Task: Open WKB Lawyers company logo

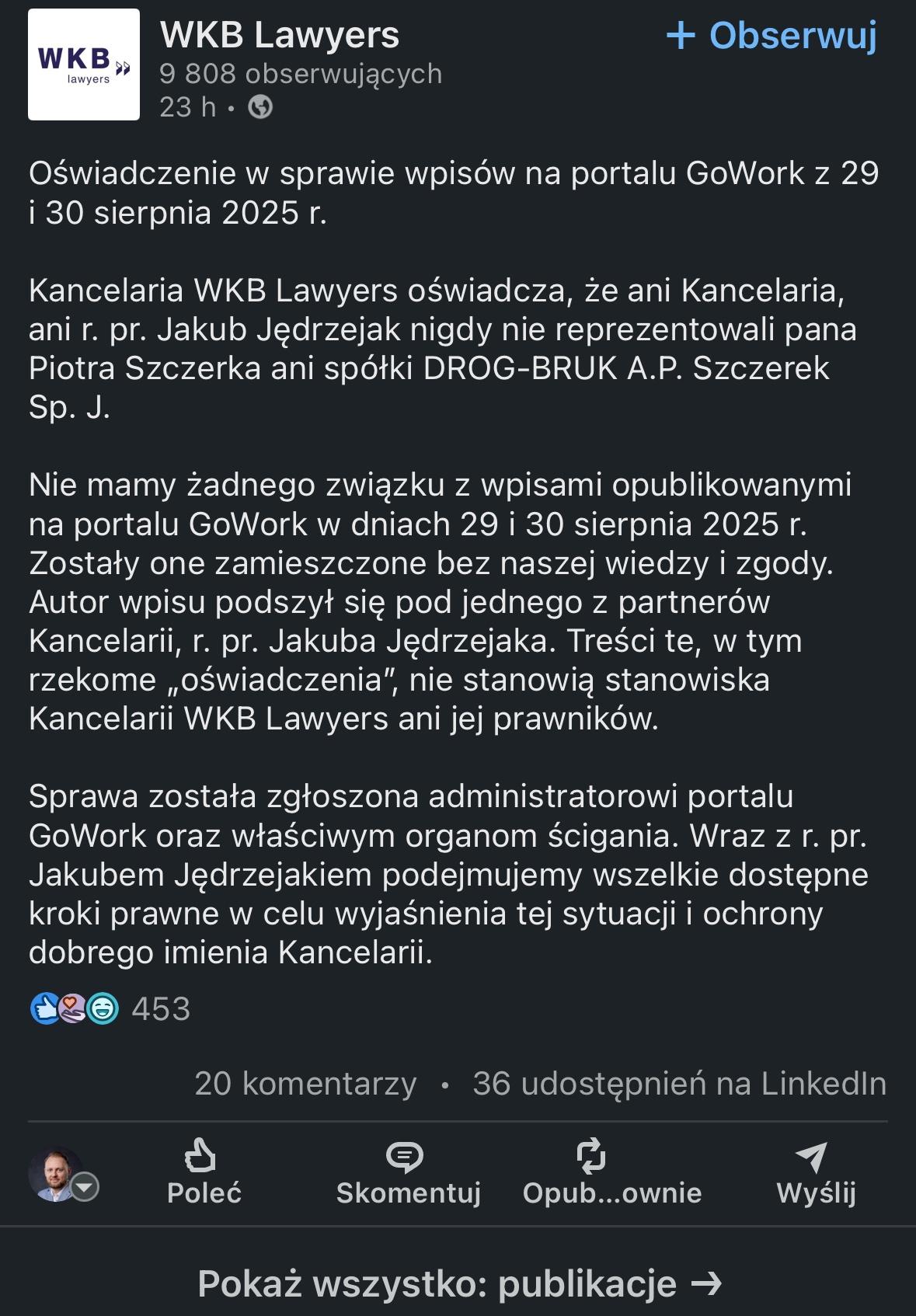Action: (84, 64)
